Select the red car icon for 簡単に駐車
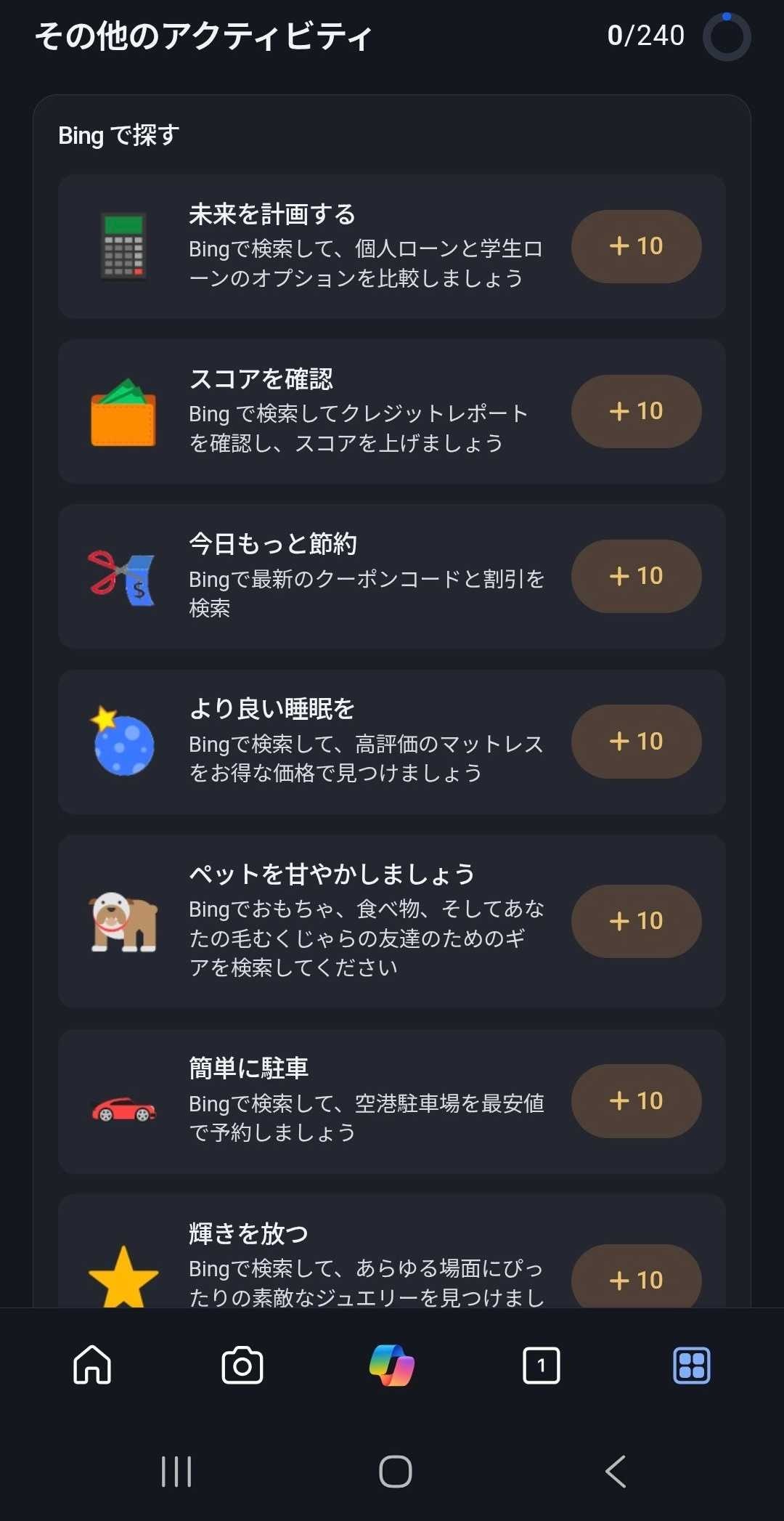This screenshot has width=784, height=1521. click(123, 1101)
